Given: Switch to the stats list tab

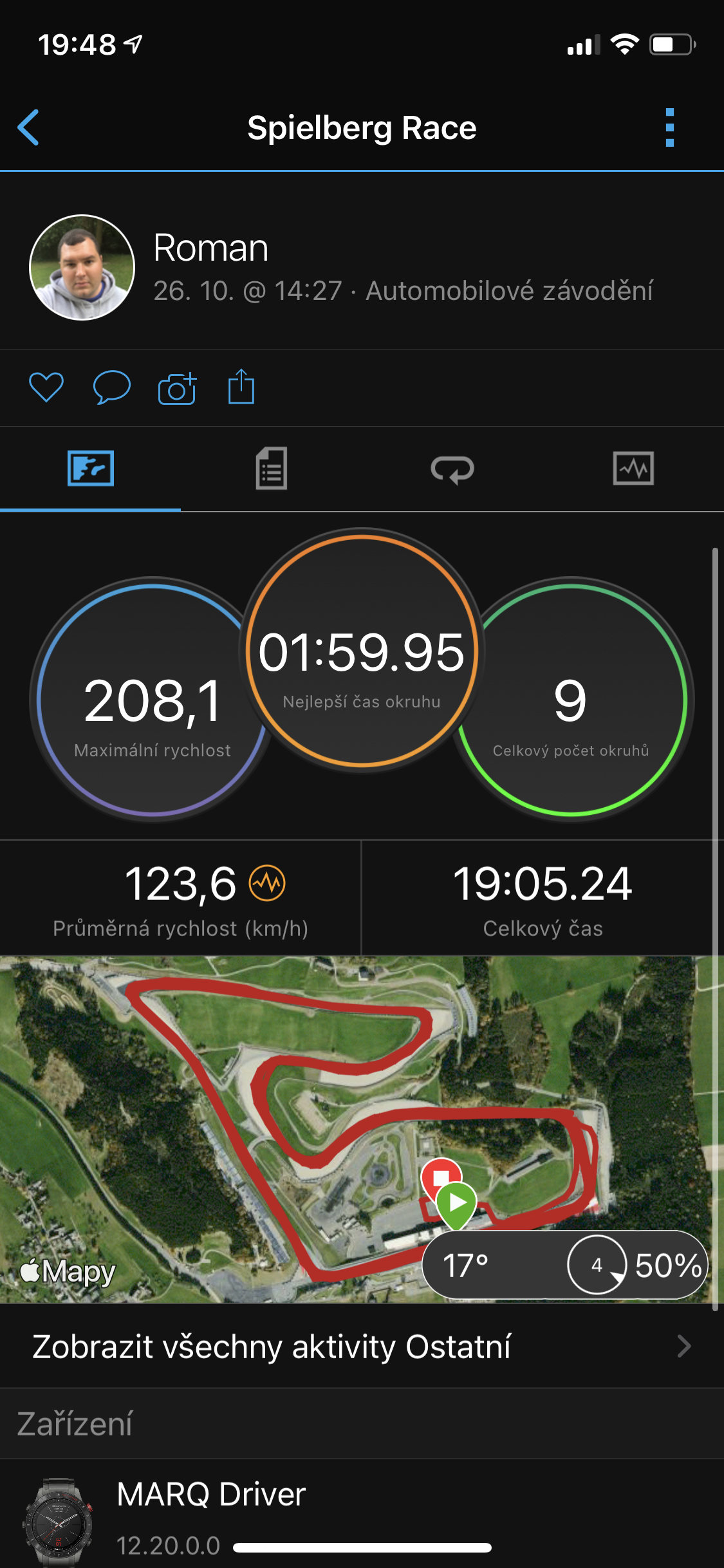Looking at the screenshot, I should (271, 469).
